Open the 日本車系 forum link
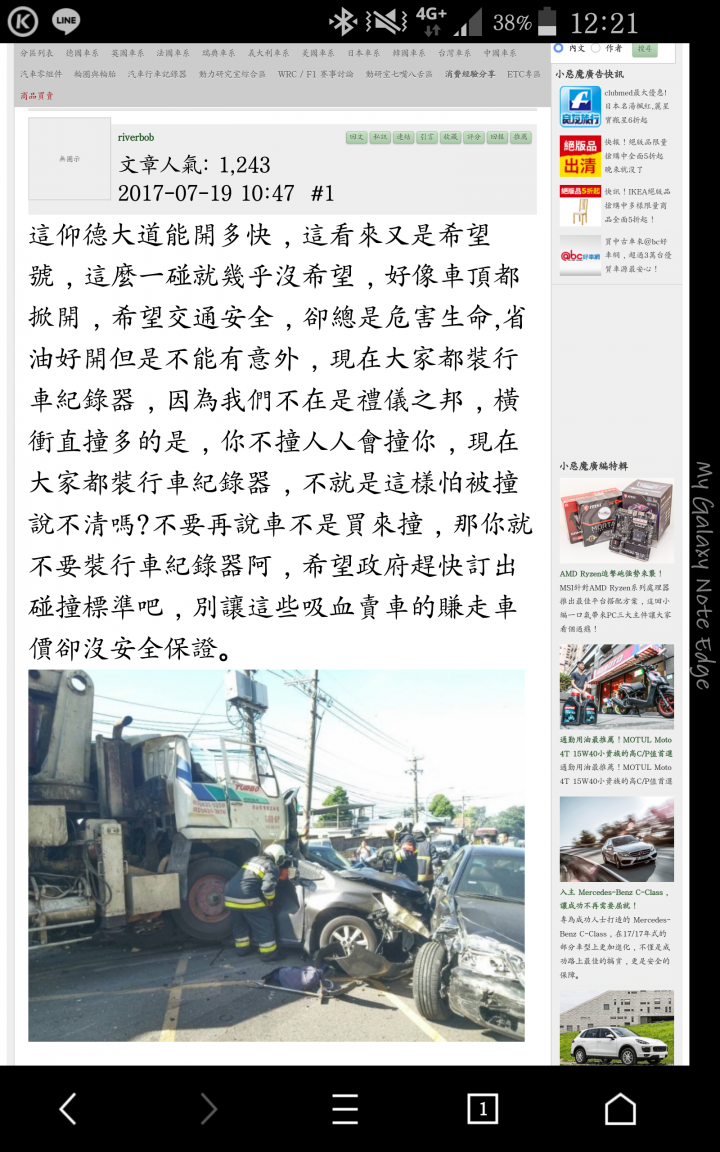 pos(363,53)
